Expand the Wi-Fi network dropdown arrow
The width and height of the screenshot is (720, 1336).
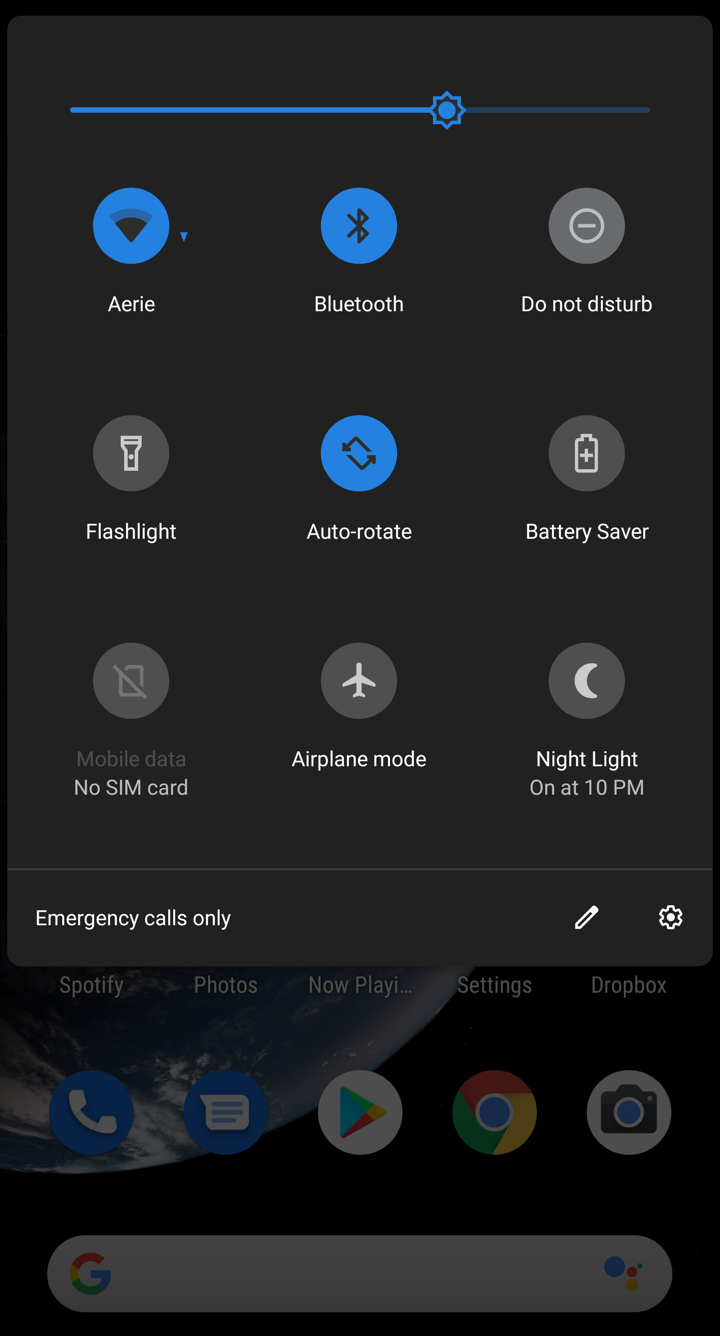coord(184,237)
